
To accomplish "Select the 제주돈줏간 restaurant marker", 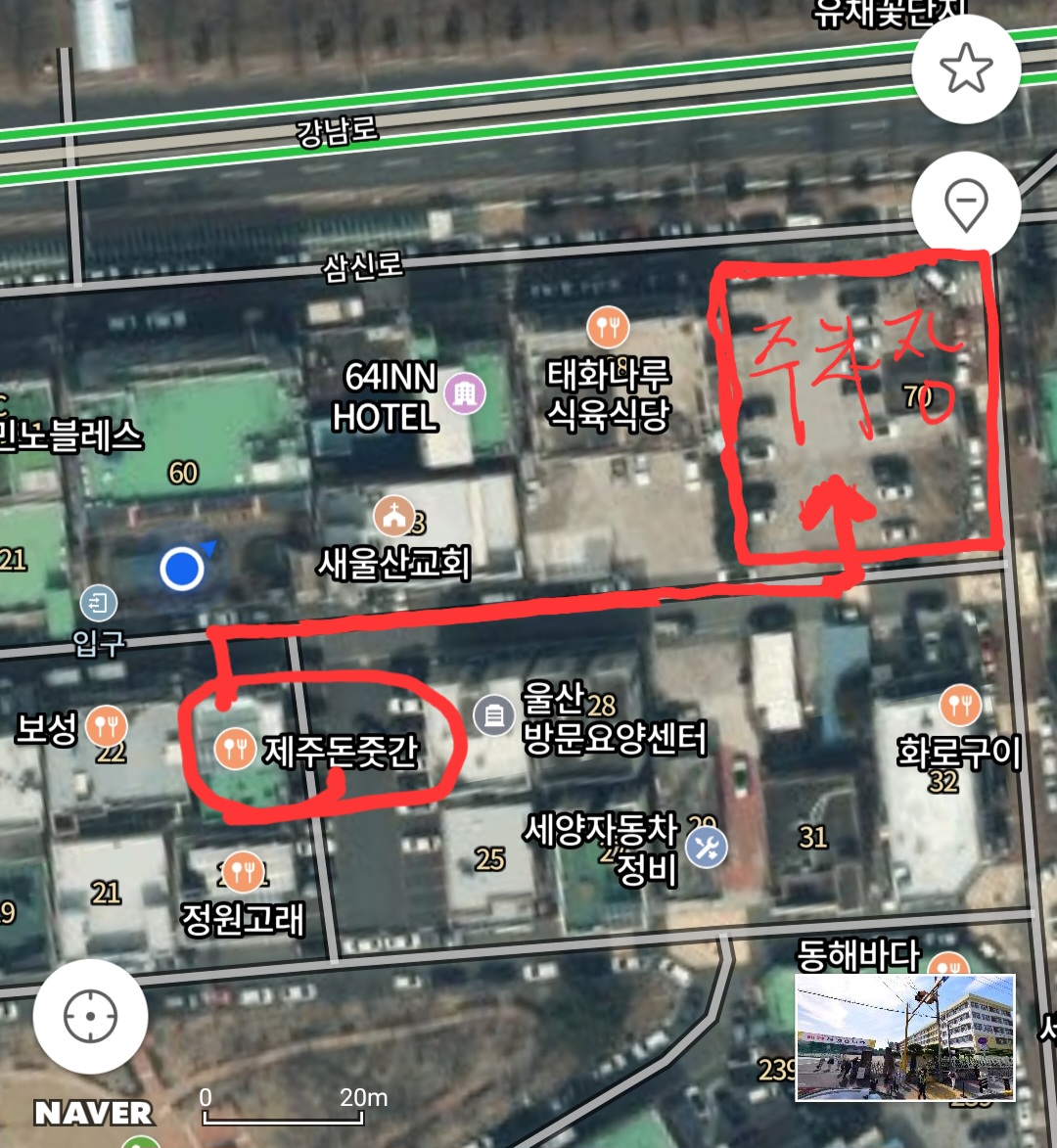I will coord(235,750).
